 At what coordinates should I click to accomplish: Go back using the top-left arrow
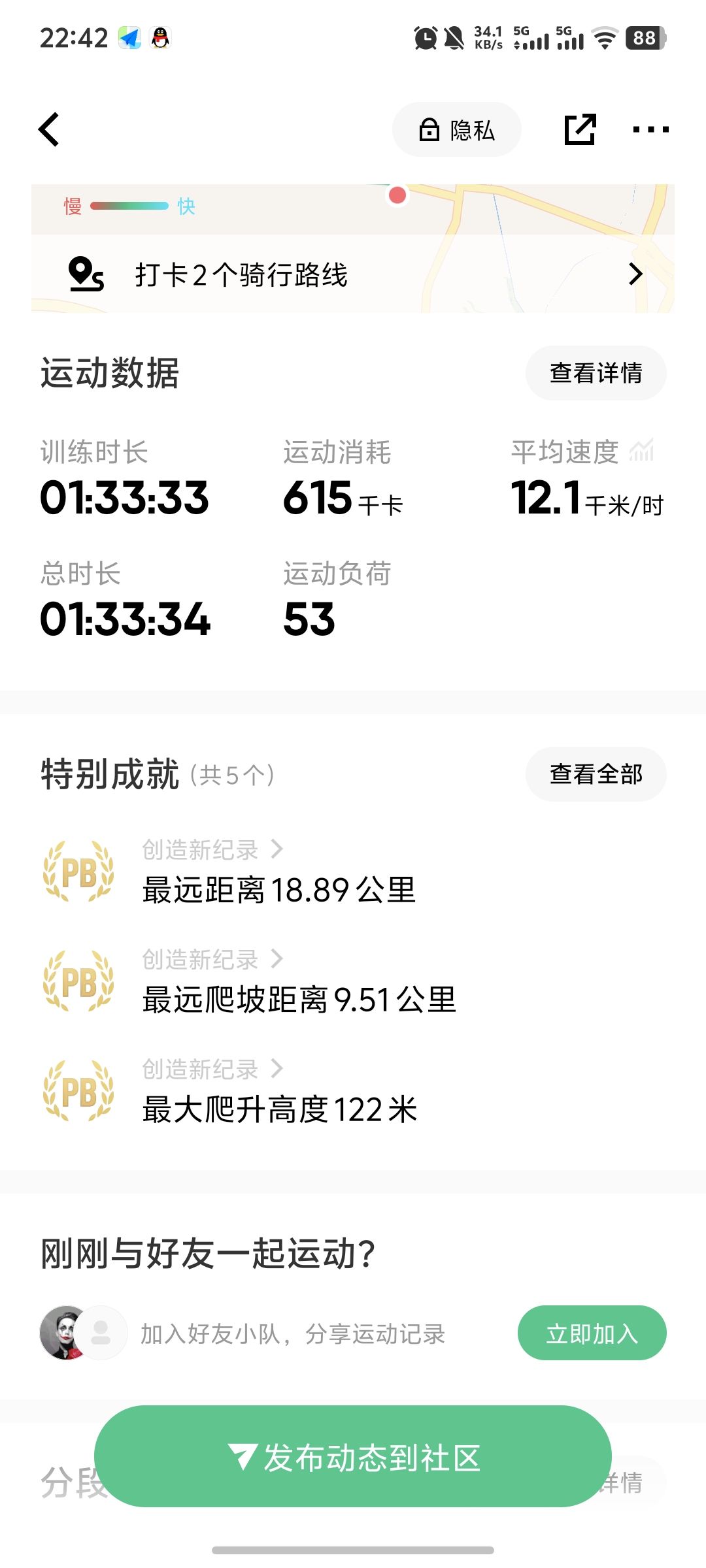50,129
